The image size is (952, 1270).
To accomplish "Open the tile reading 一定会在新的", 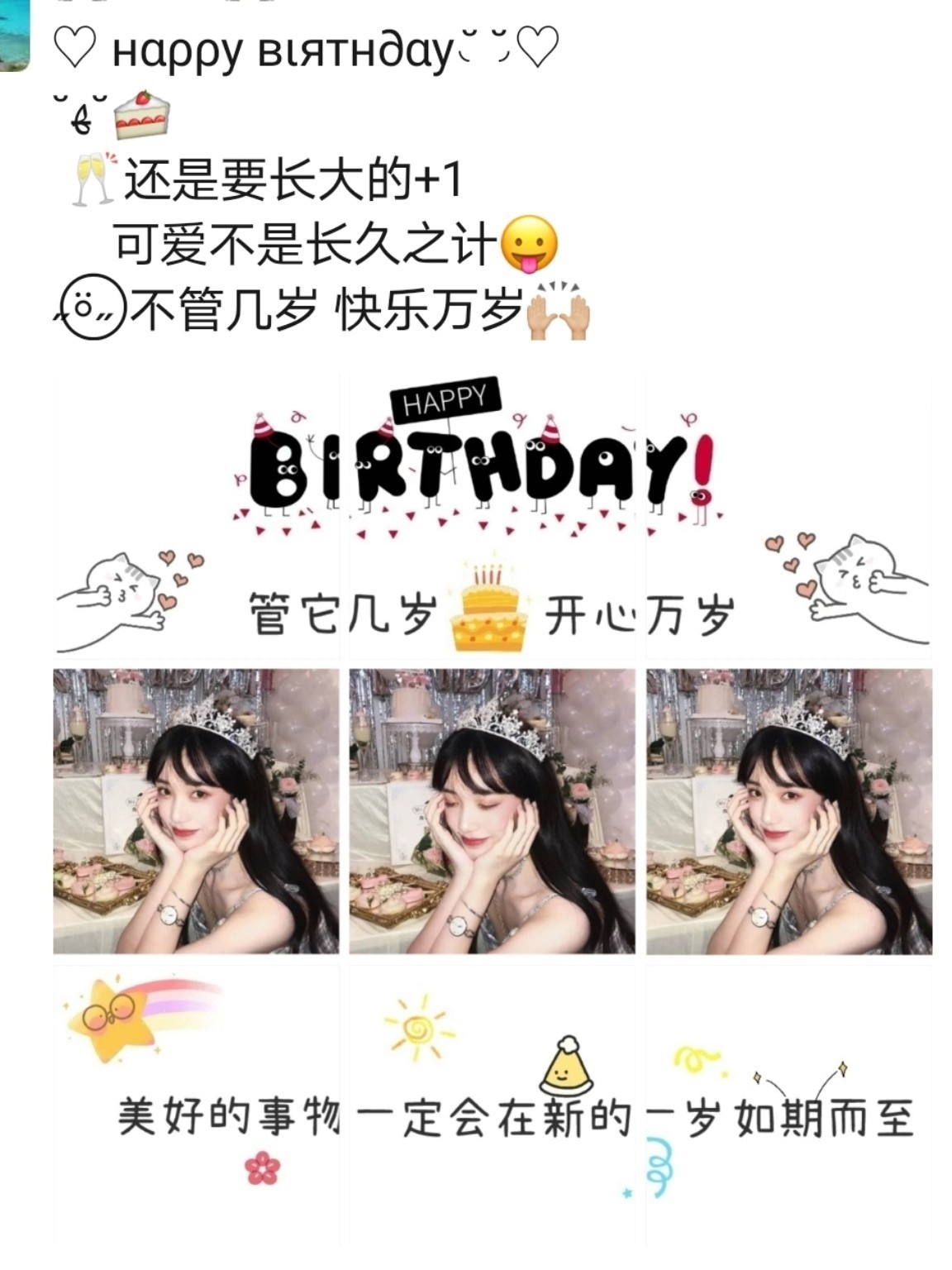I will click(493, 1106).
